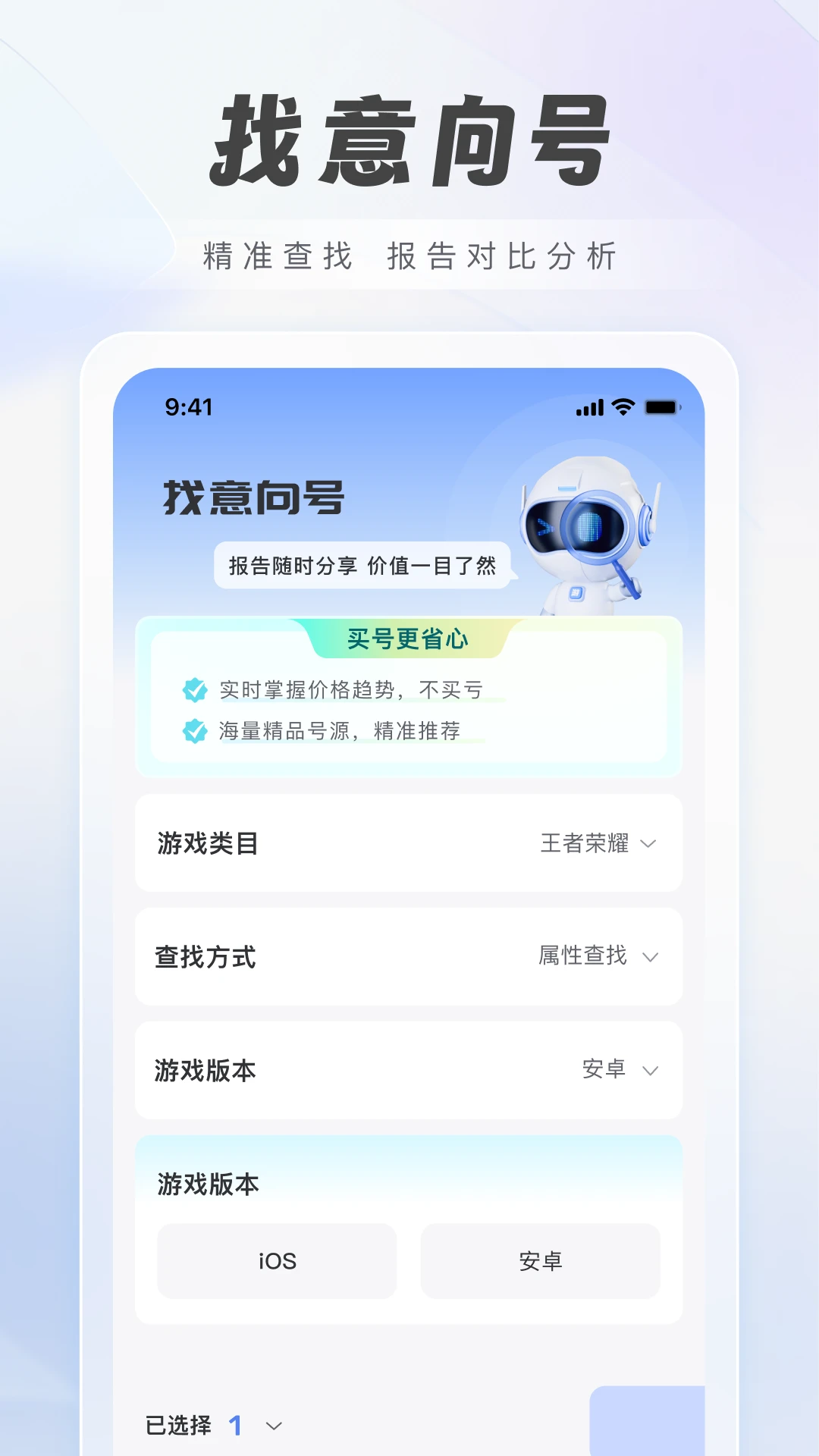The height and width of the screenshot is (1456, 819).
Task: Click the 找意向号 page header
Action: click(x=254, y=498)
